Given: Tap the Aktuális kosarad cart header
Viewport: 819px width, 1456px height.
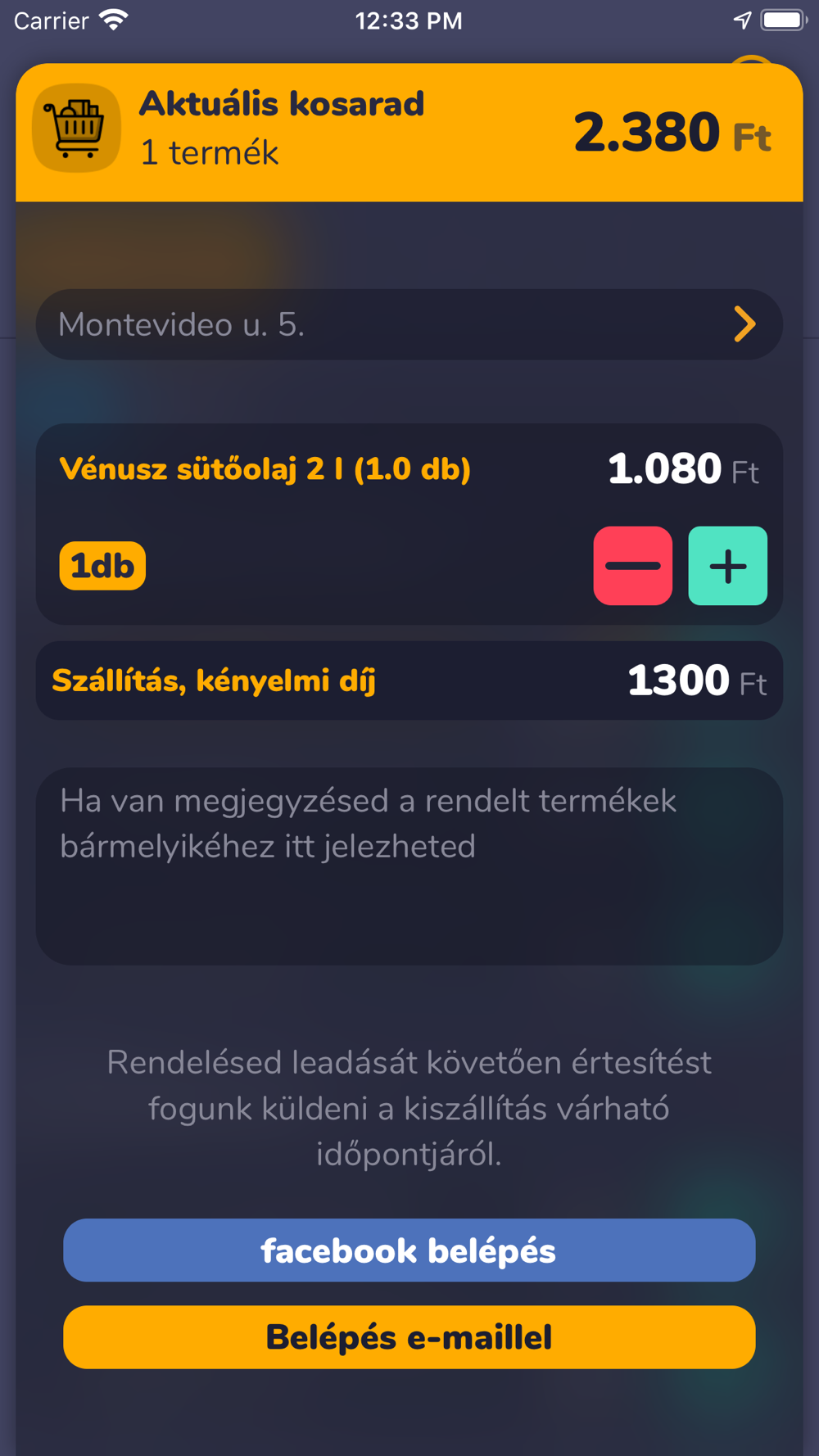Looking at the screenshot, I should [409, 133].
